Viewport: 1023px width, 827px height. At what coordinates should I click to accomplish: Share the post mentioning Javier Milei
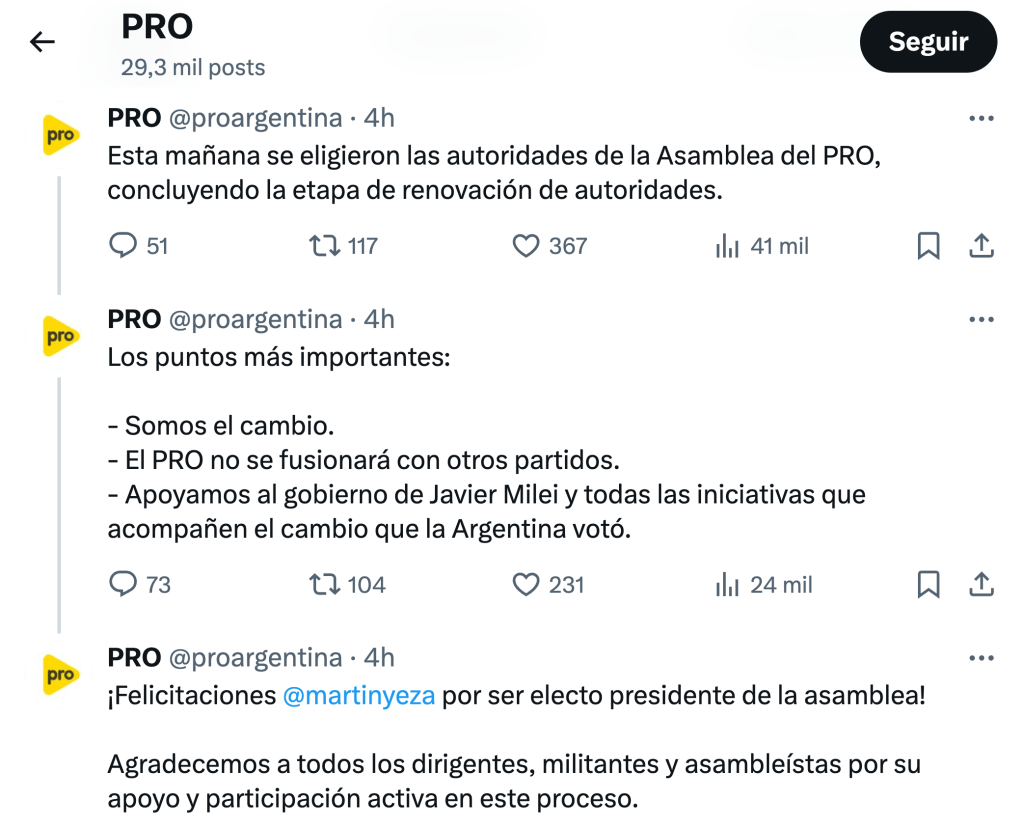point(981,584)
